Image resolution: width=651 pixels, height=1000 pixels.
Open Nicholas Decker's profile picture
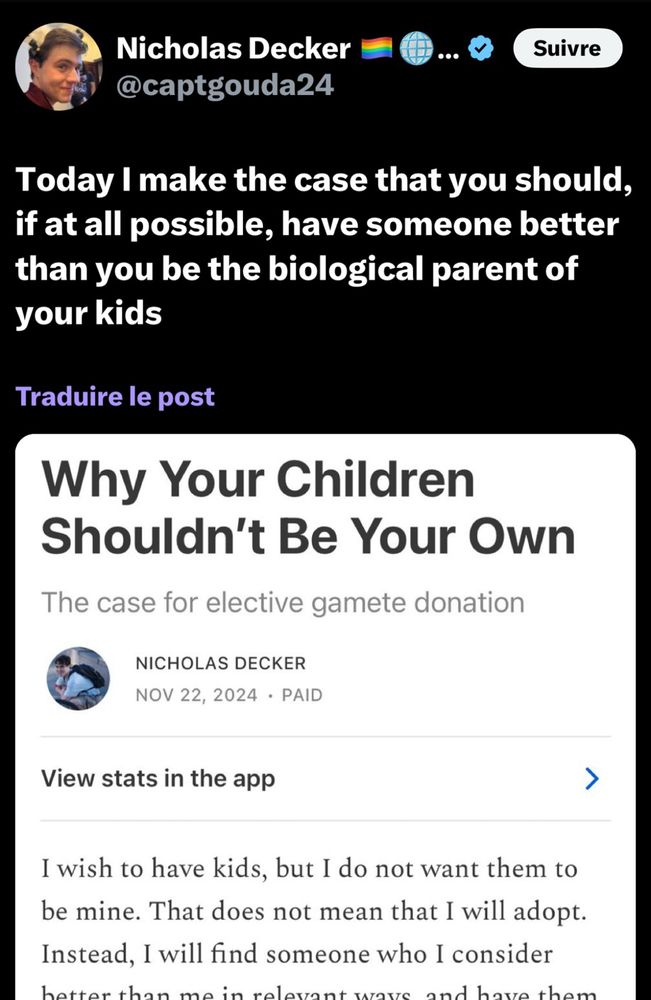tap(59, 66)
